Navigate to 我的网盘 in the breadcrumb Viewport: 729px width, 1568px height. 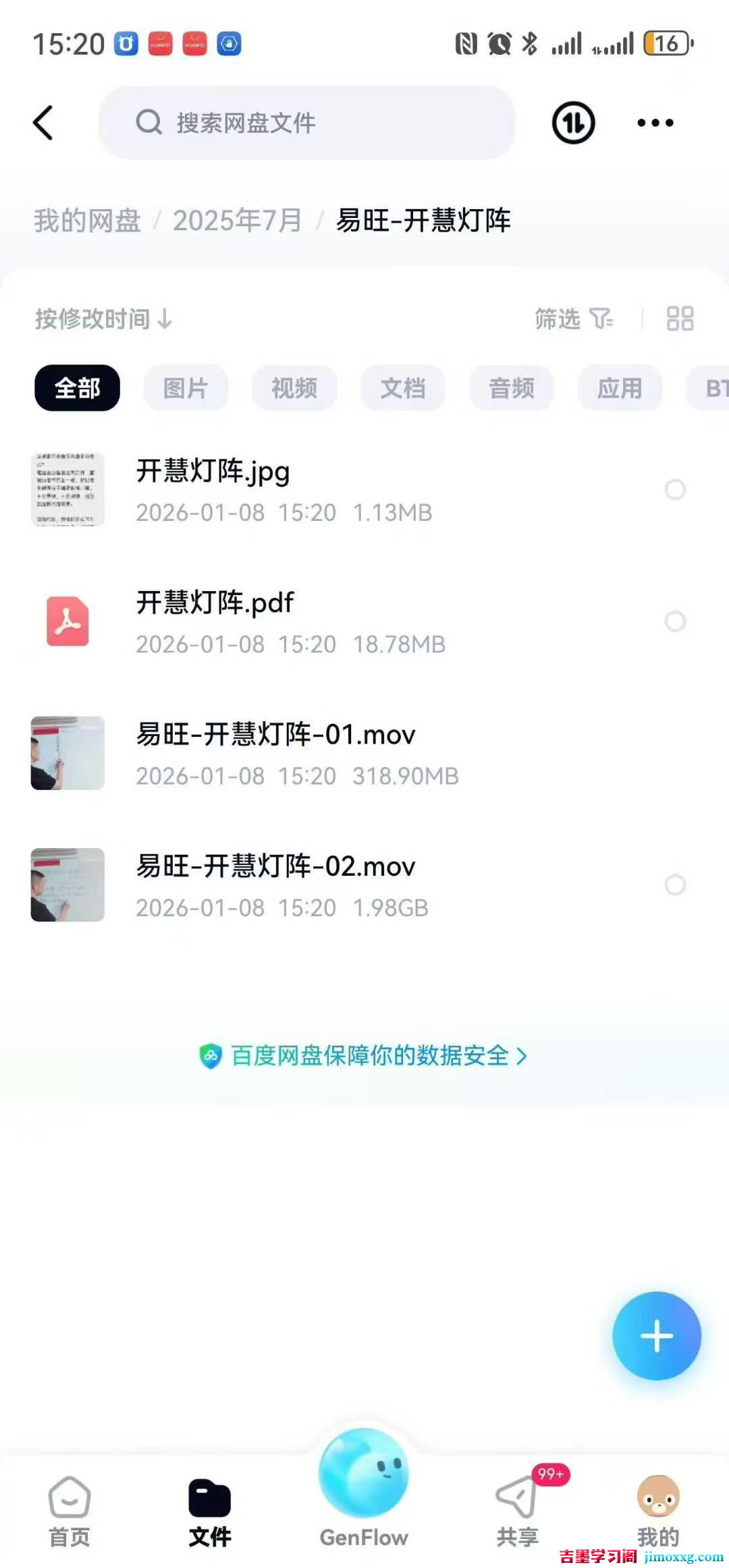click(86, 220)
